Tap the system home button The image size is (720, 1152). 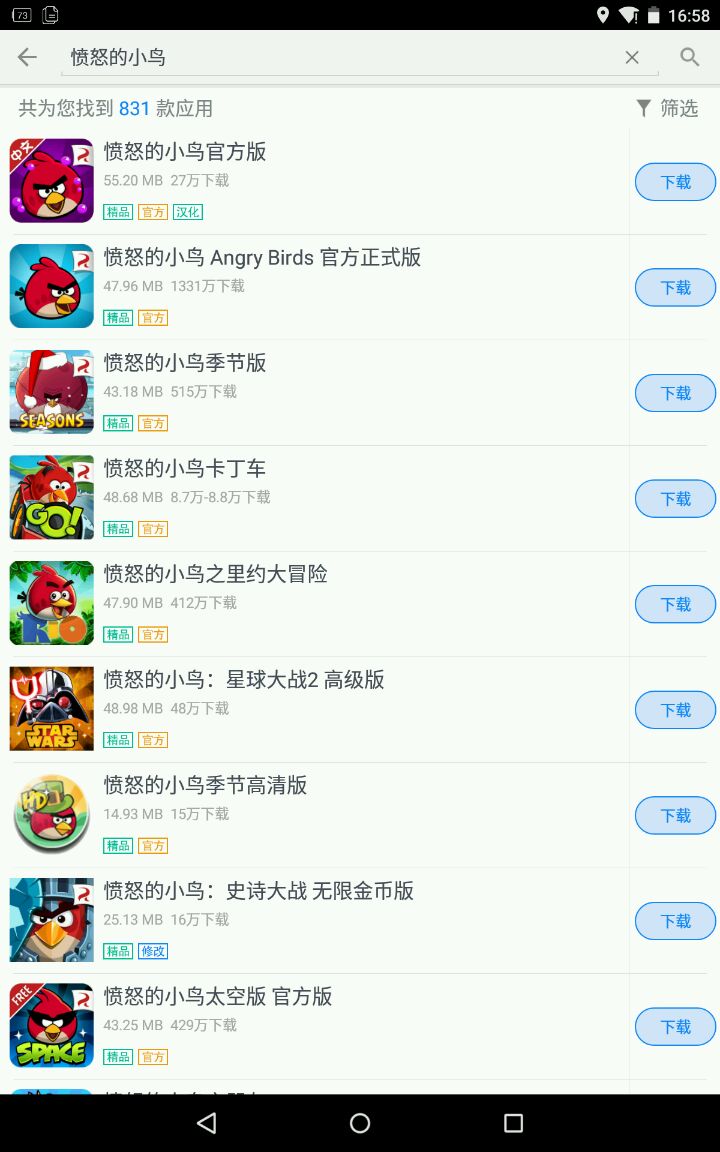pyautogui.click(x=360, y=1123)
